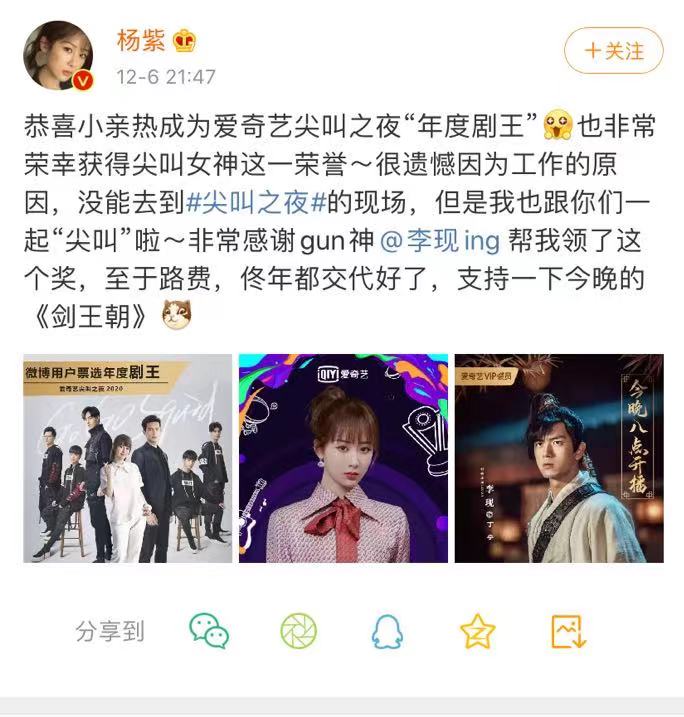View the 年度剧王 group photo
Screen dimensions: 684x717
[x=127, y=457]
